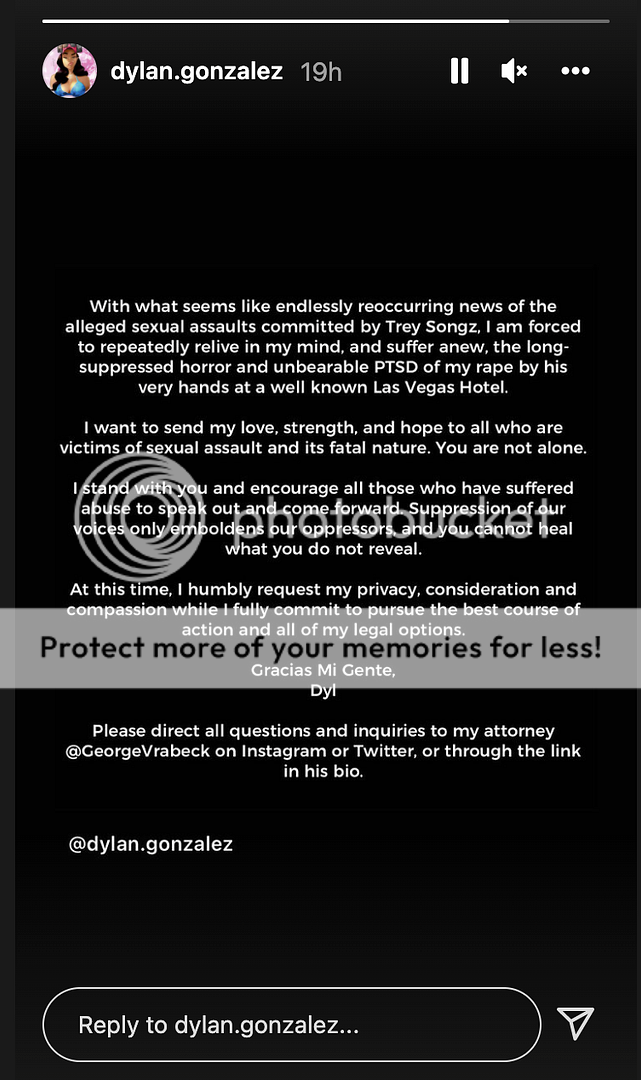The width and height of the screenshot is (641, 1080).
Task: Focus the Reply to dylan.gonzalez field
Action: pos(291,1024)
